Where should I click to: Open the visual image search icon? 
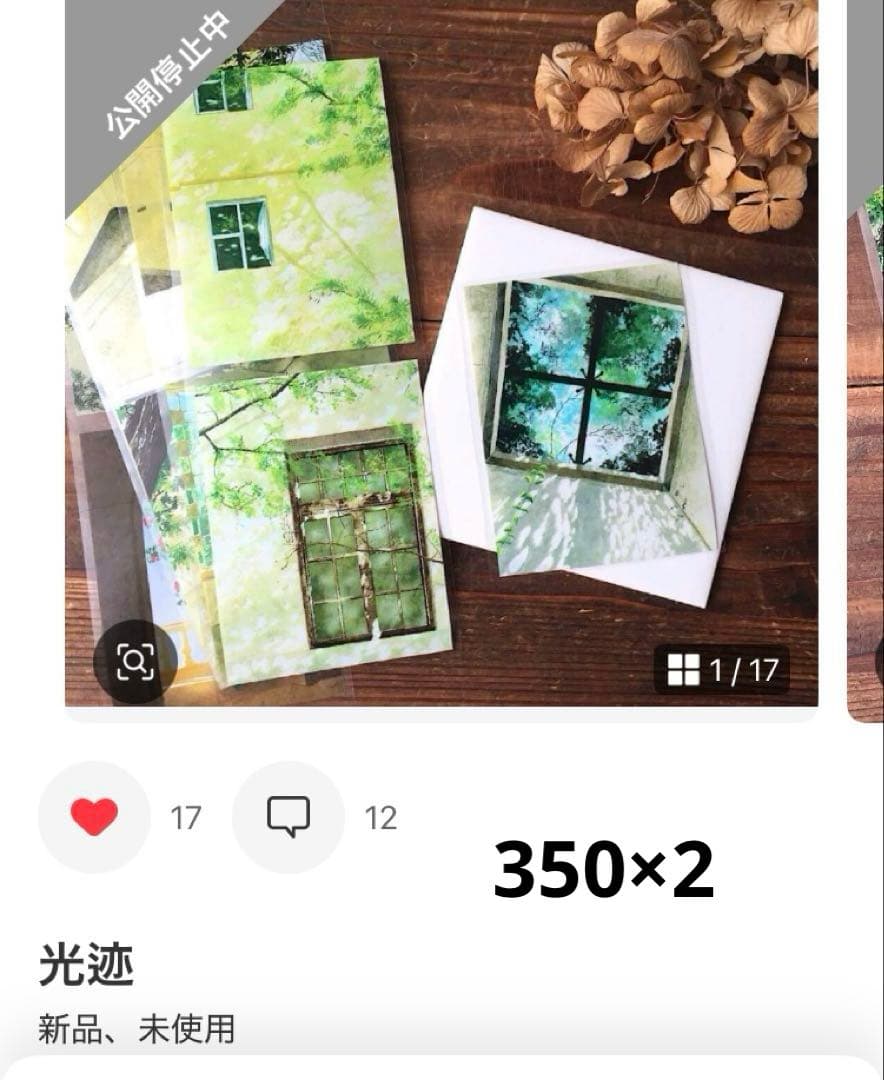pos(135,661)
